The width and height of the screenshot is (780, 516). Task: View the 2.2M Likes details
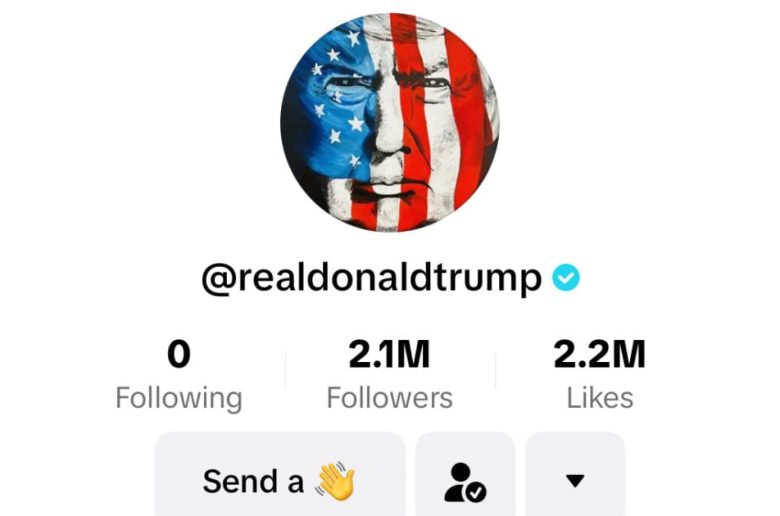(599, 375)
